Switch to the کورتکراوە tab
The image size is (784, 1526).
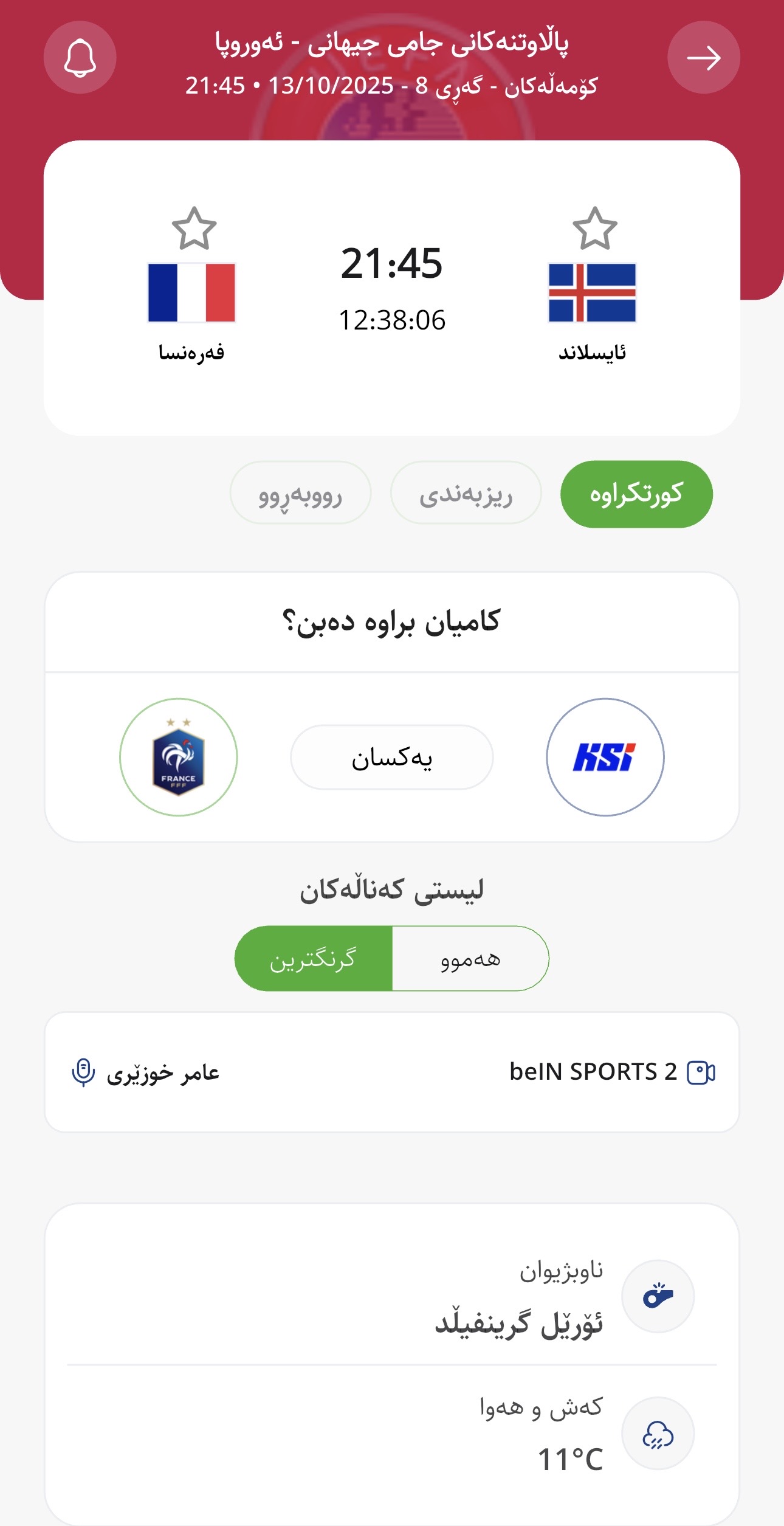[x=636, y=494]
